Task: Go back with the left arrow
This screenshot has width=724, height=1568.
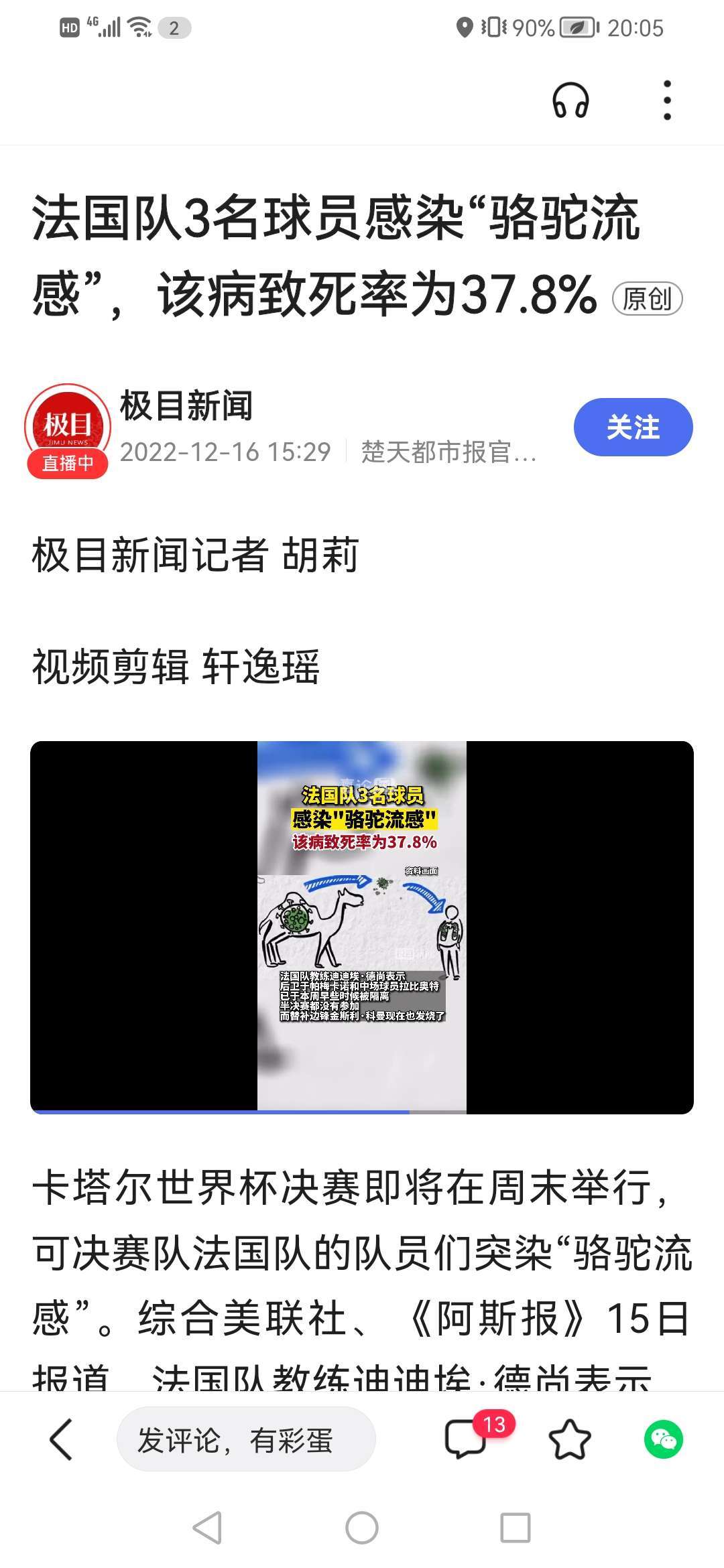Action: [61, 1439]
